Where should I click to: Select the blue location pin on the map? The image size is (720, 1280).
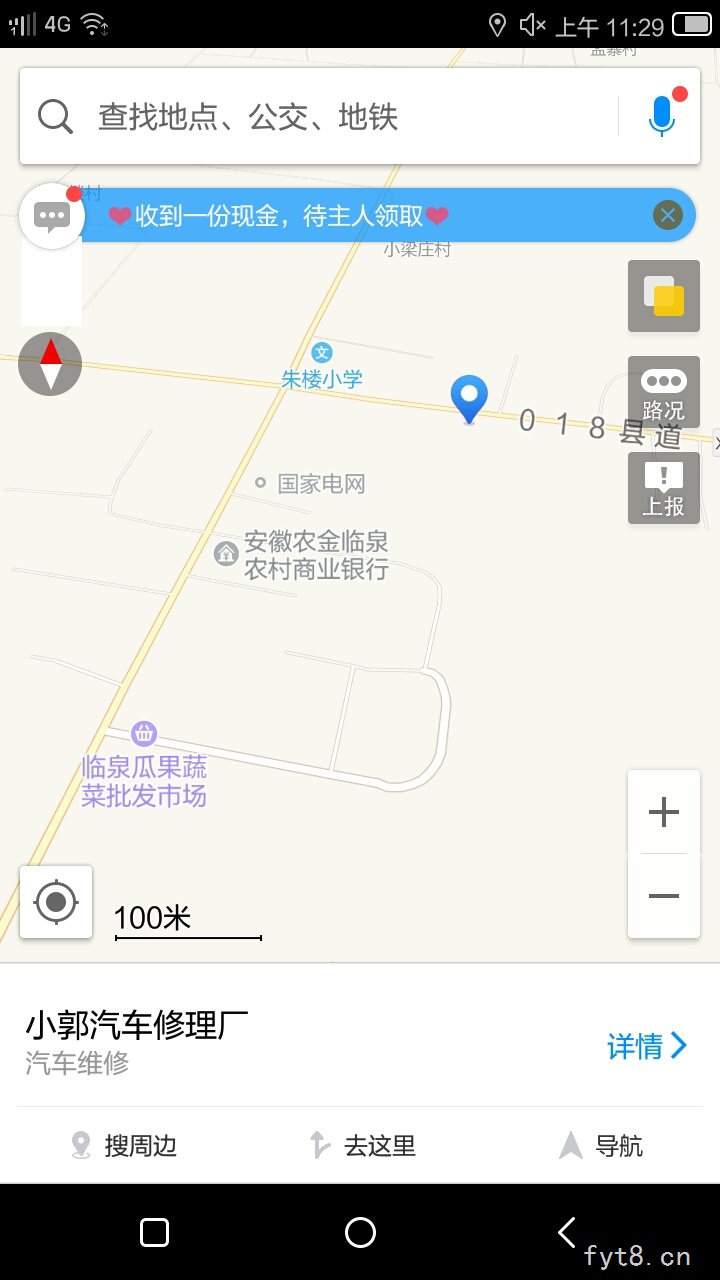coord(469,398)
